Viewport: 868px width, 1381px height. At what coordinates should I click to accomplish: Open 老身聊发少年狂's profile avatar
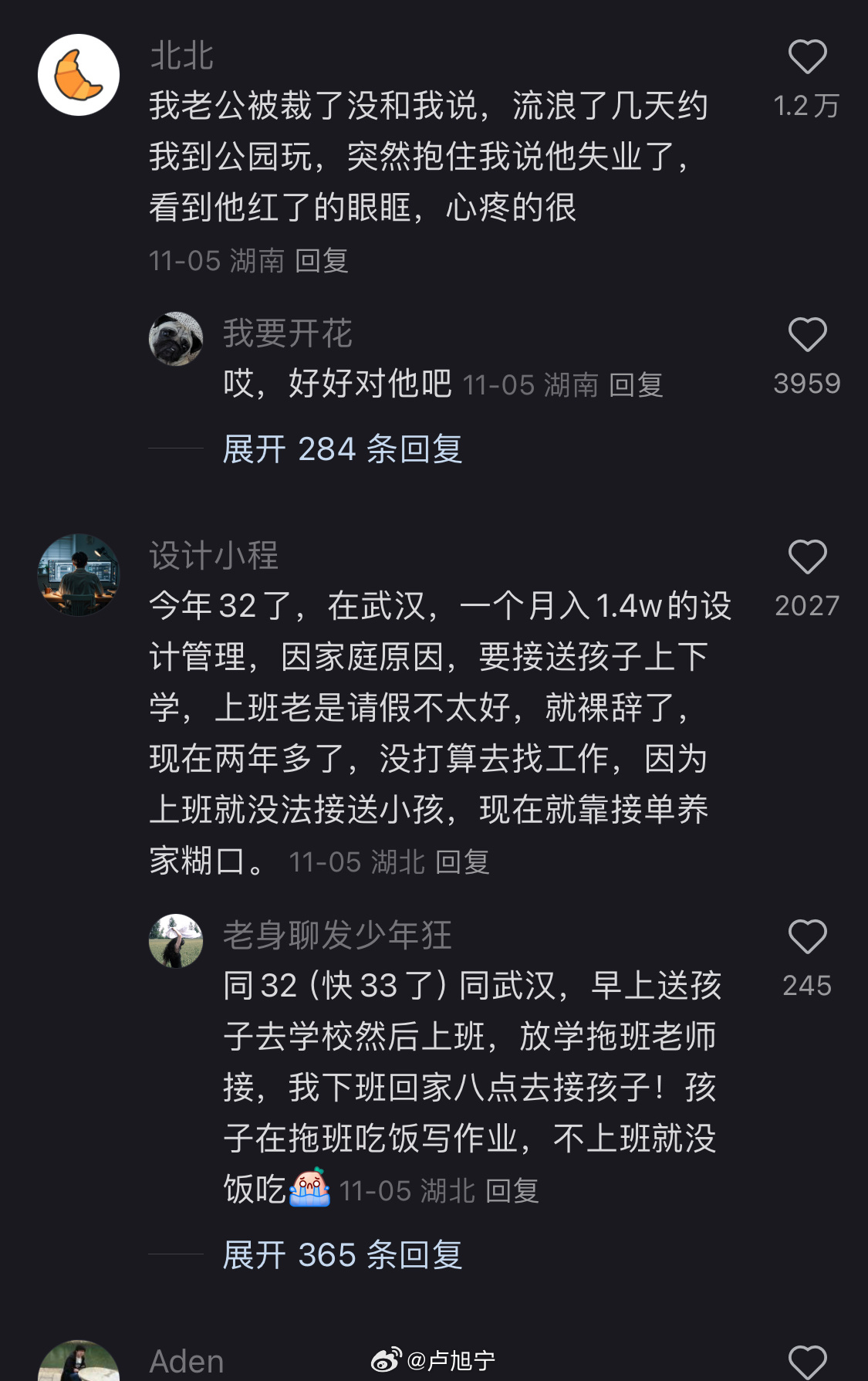tap(176, 941)
